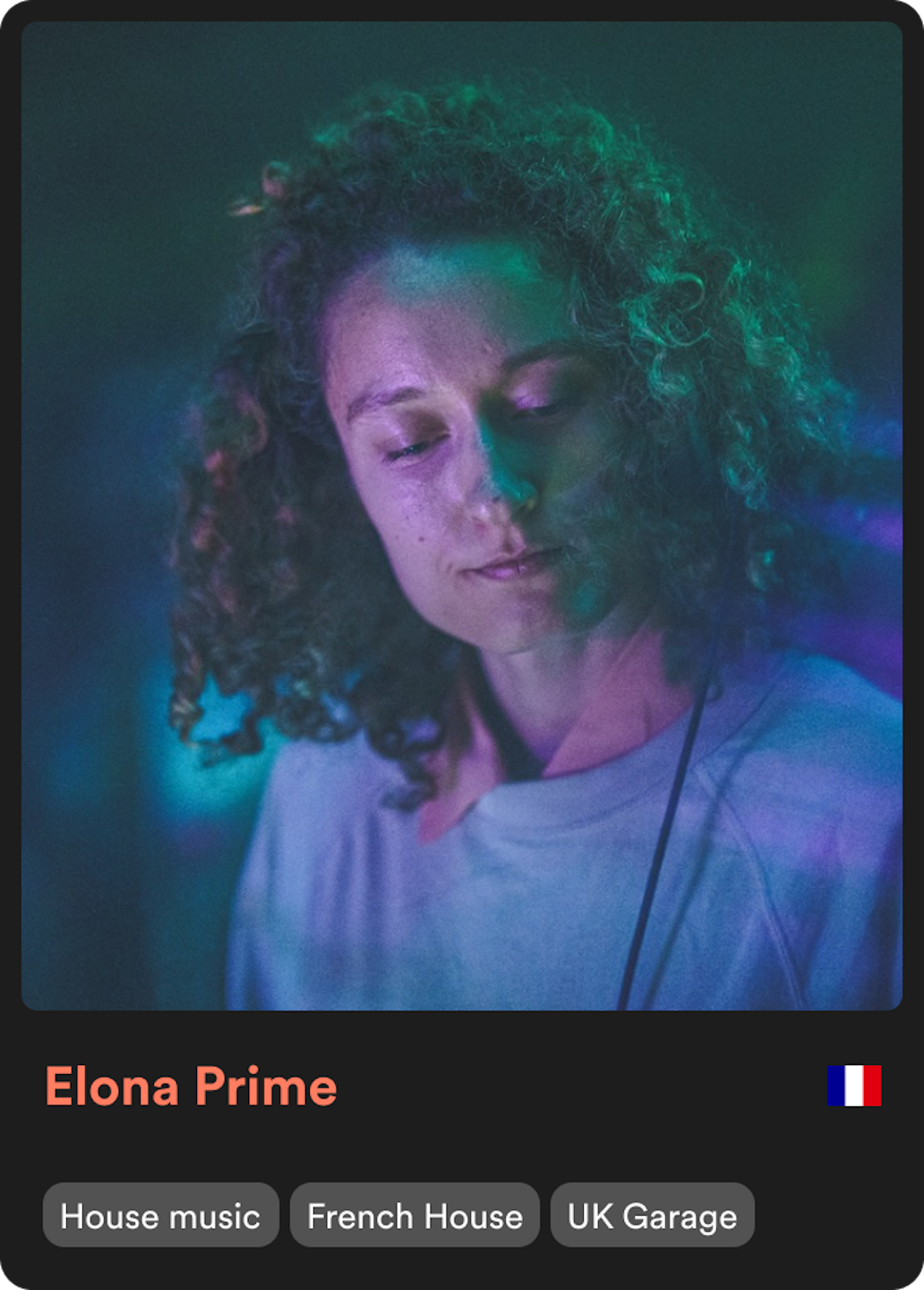924x1290 pixels.
Task: Select the French House chip
Action: click(x=415, y=1216)
